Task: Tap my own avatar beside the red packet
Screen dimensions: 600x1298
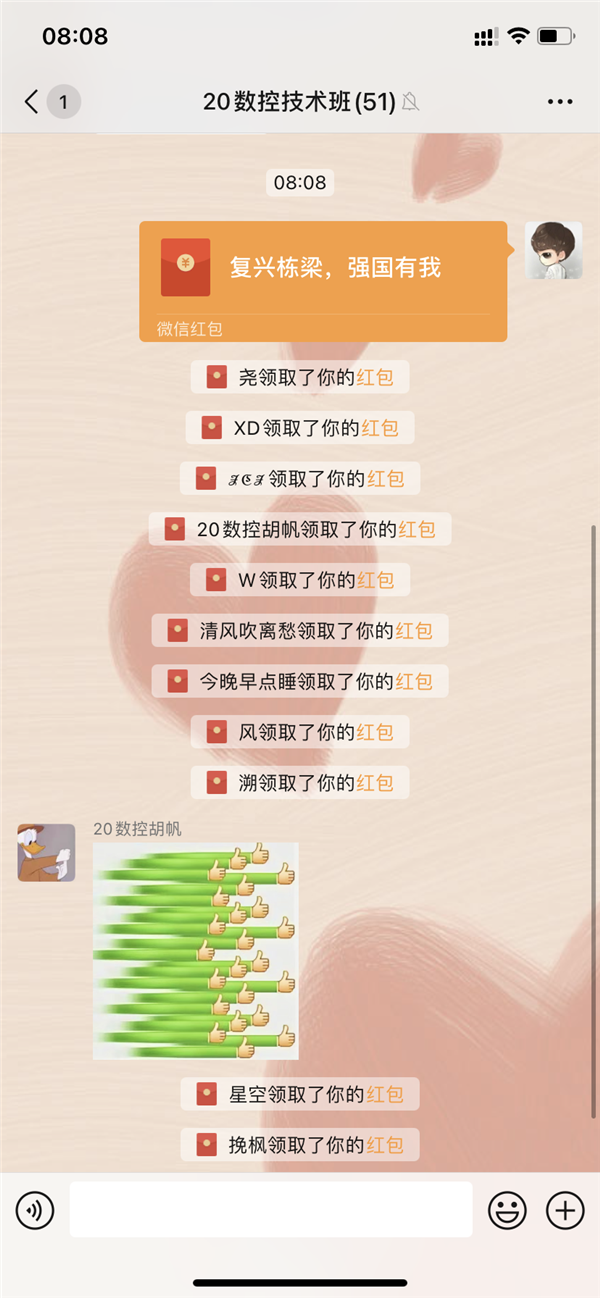Action: pyautogui.click(x=553, y=250)
